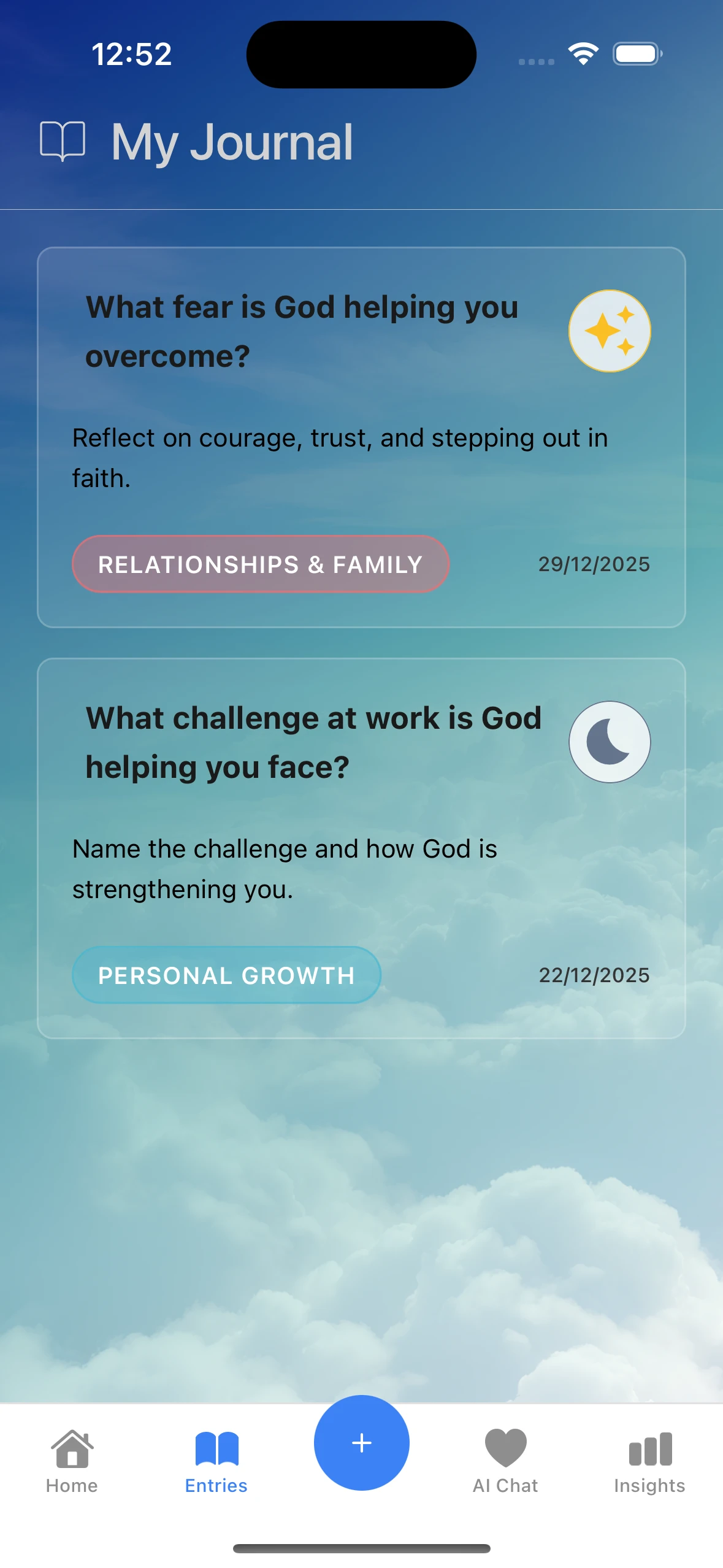Open the work challenge journal entry
Image resolution: width=723 pixels, height=1568 pixels.
click(x=361, y=848)
